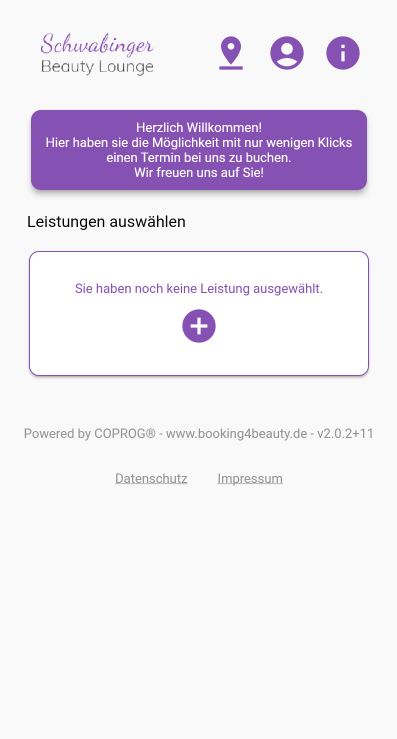
Task: Open the user account icon
Action: pos(287,53)
